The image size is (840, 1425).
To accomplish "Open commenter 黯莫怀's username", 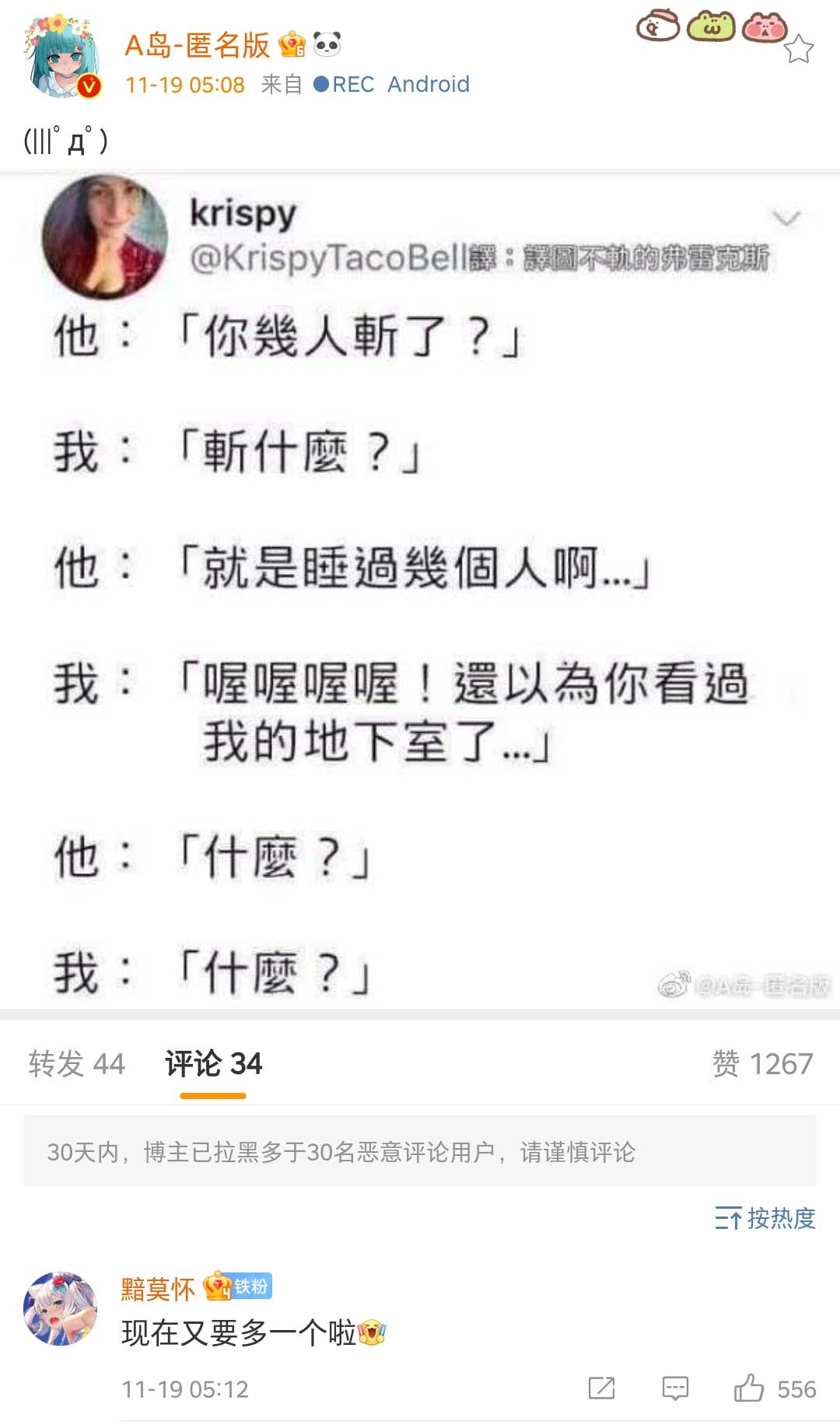I will tap(158, 1289).
